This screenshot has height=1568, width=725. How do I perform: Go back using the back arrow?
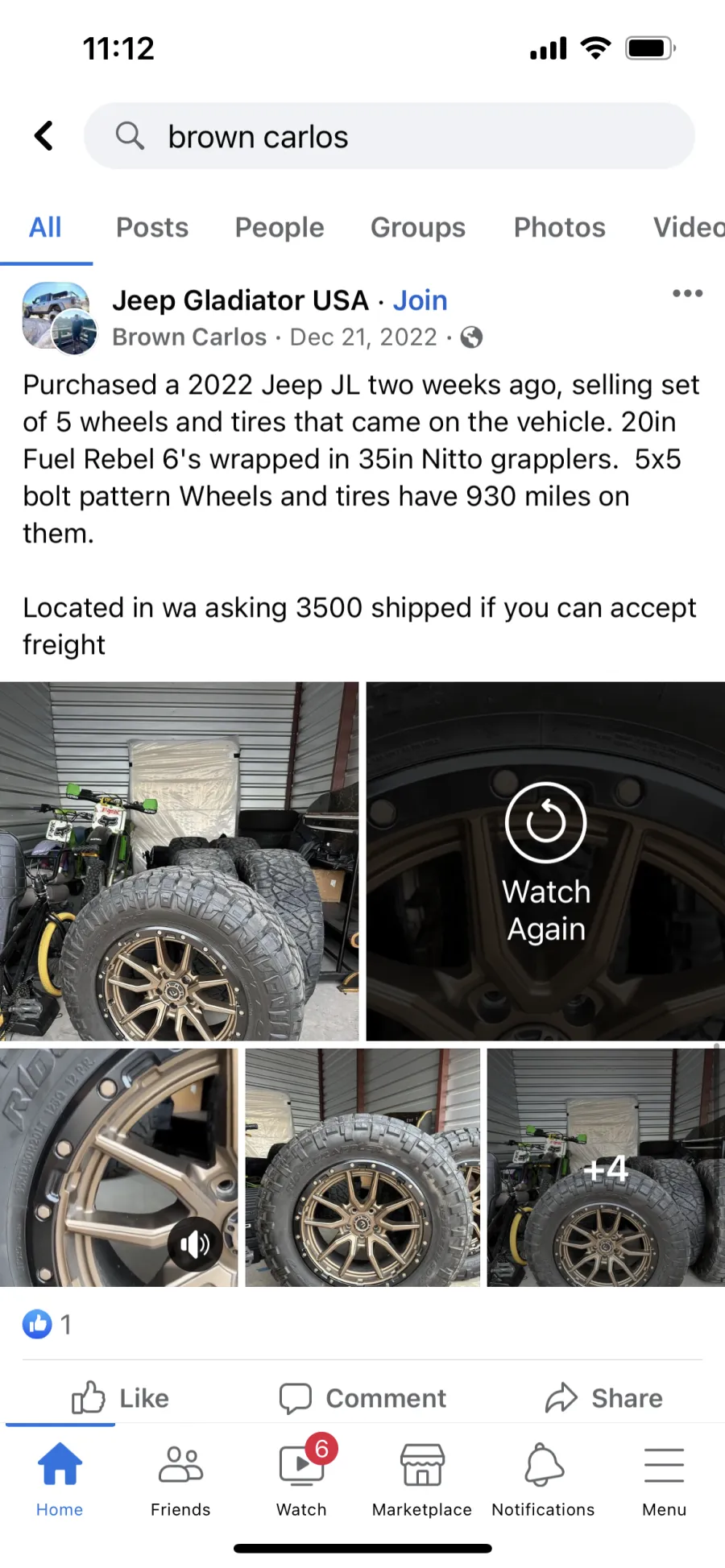coord(44,135)
